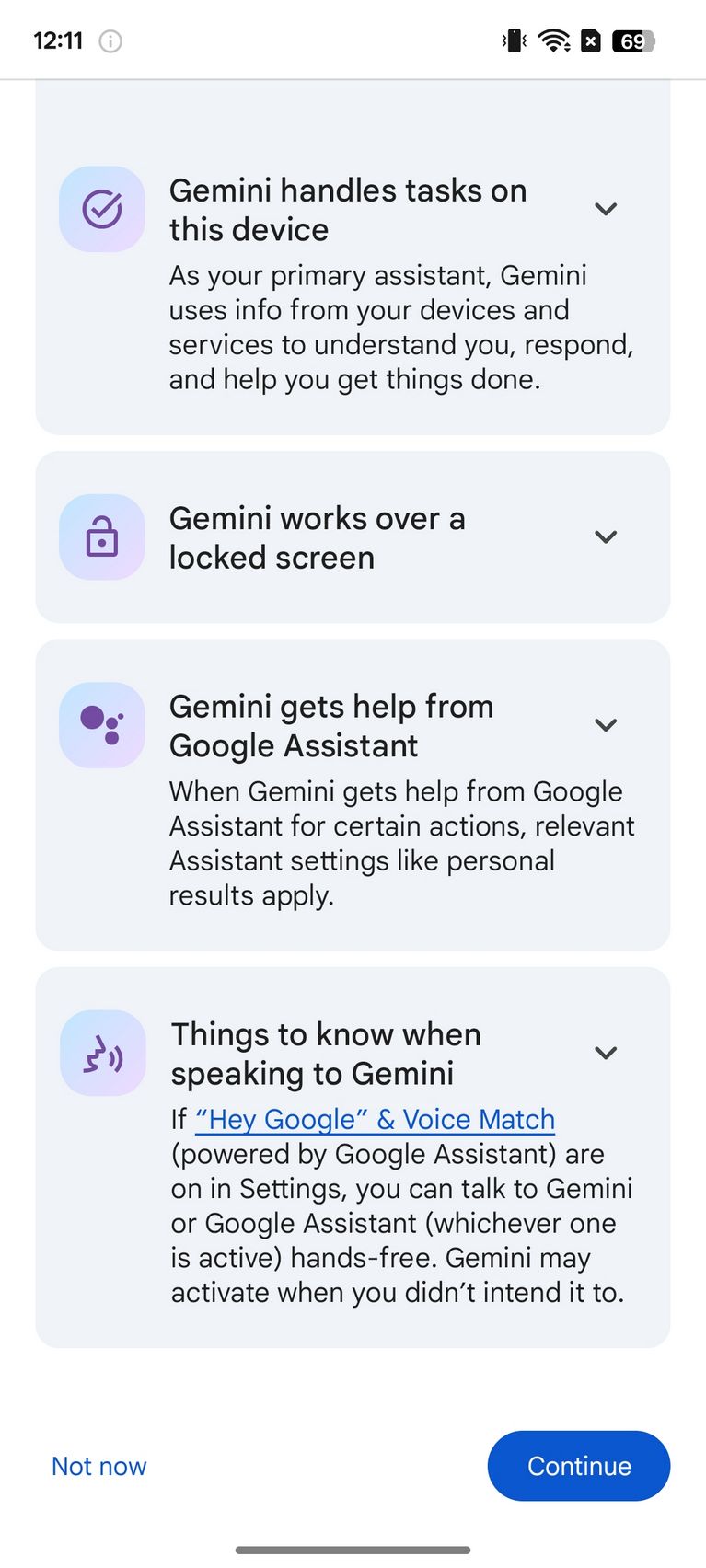Tap the Continue button
Screen dimensions: 706x1568
click(579, 1466)
